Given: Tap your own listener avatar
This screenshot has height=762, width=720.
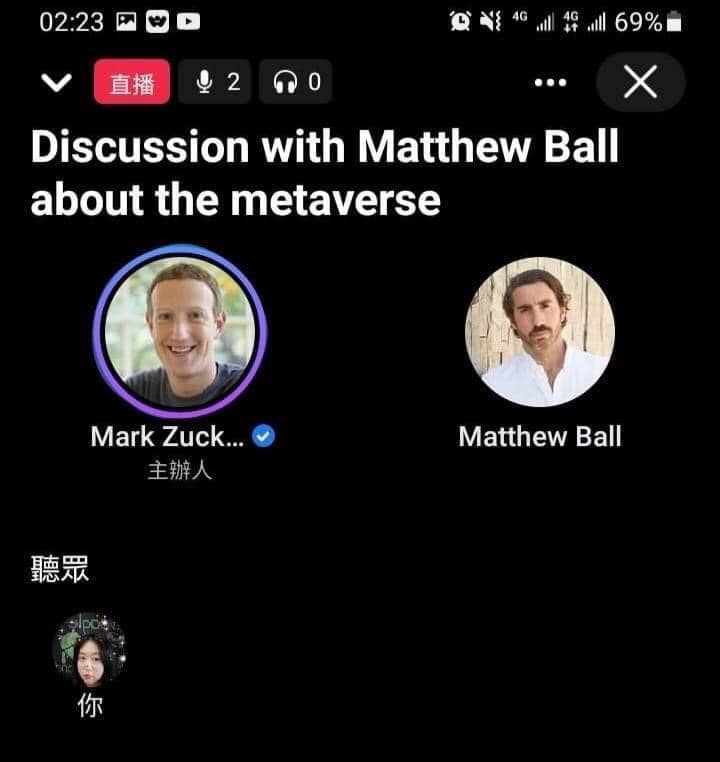Looking at the screenshot, I should point(89,650).
